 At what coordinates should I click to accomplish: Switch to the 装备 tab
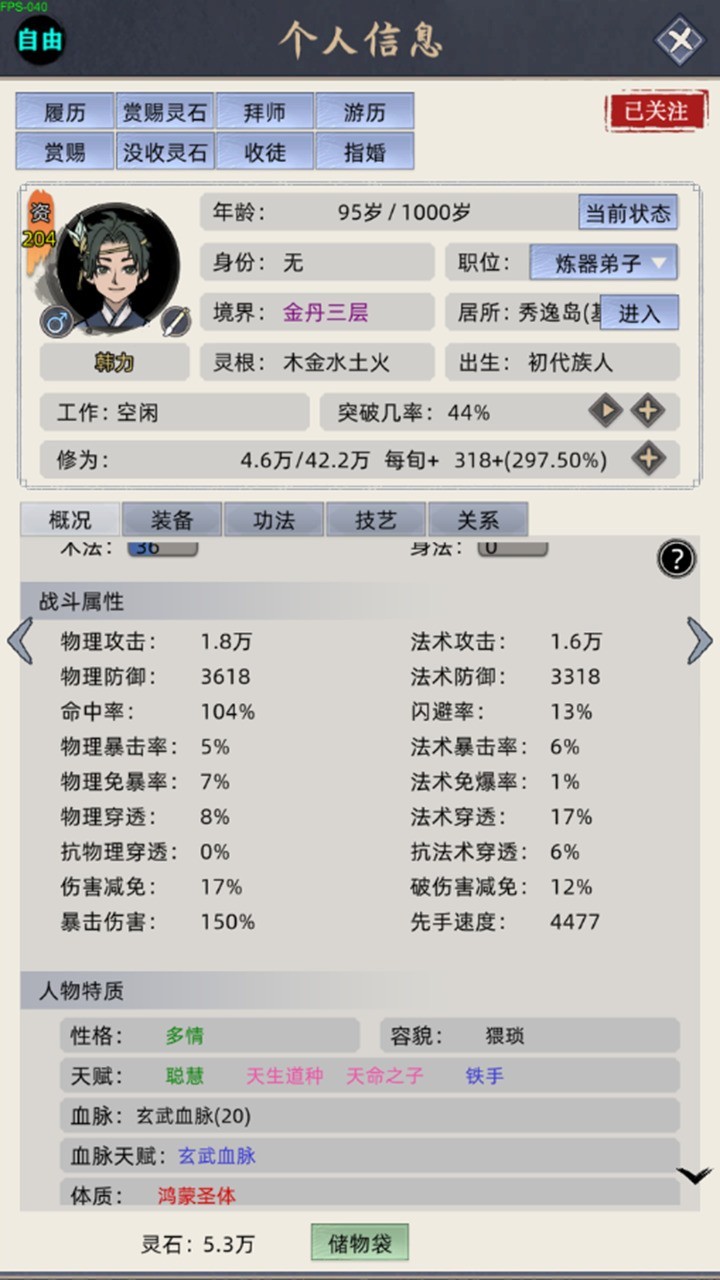click(x=172, y=520)
